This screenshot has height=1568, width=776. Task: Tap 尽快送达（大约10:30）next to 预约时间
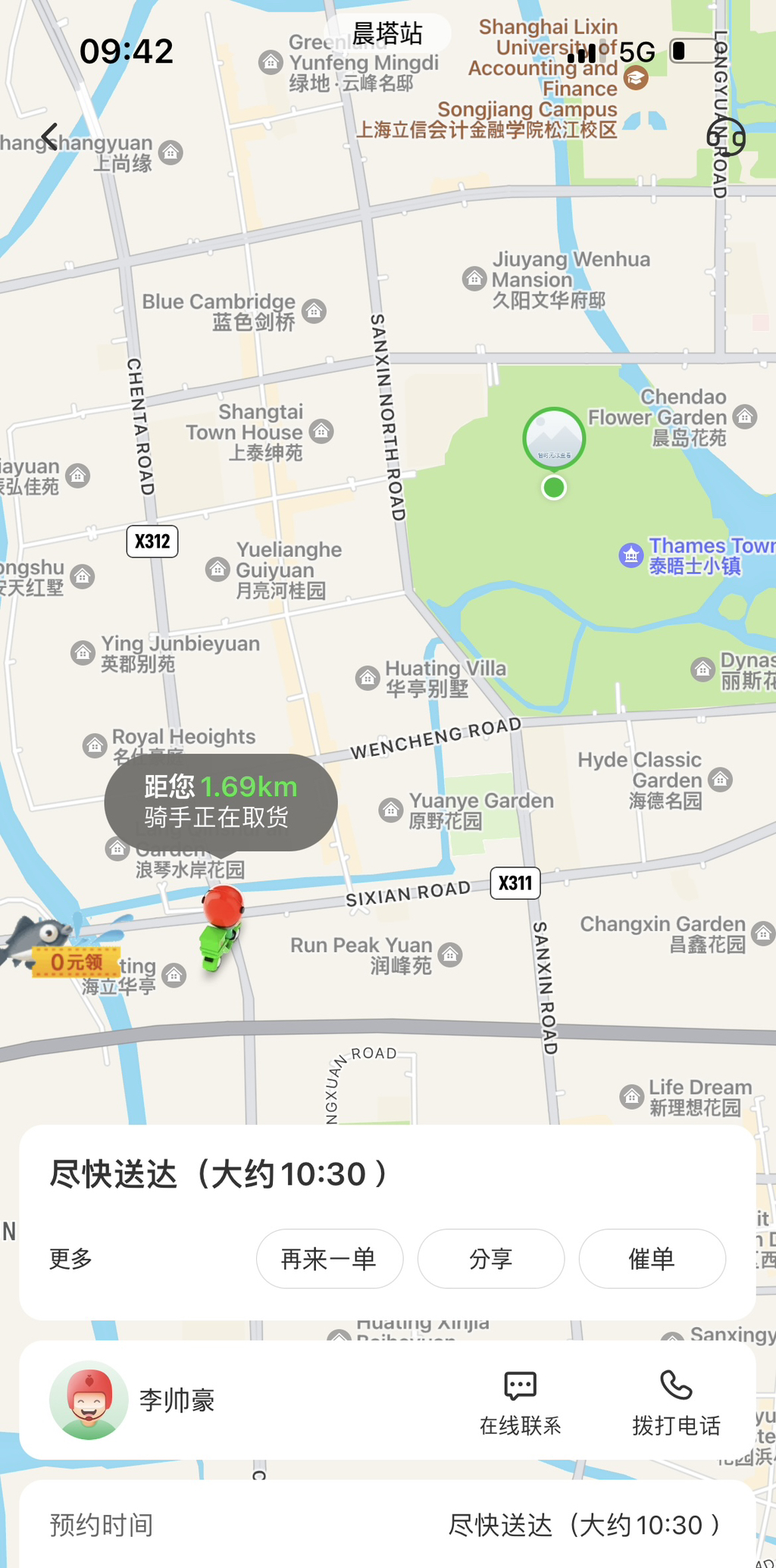pyautogui.click(x=584, y=1526)
